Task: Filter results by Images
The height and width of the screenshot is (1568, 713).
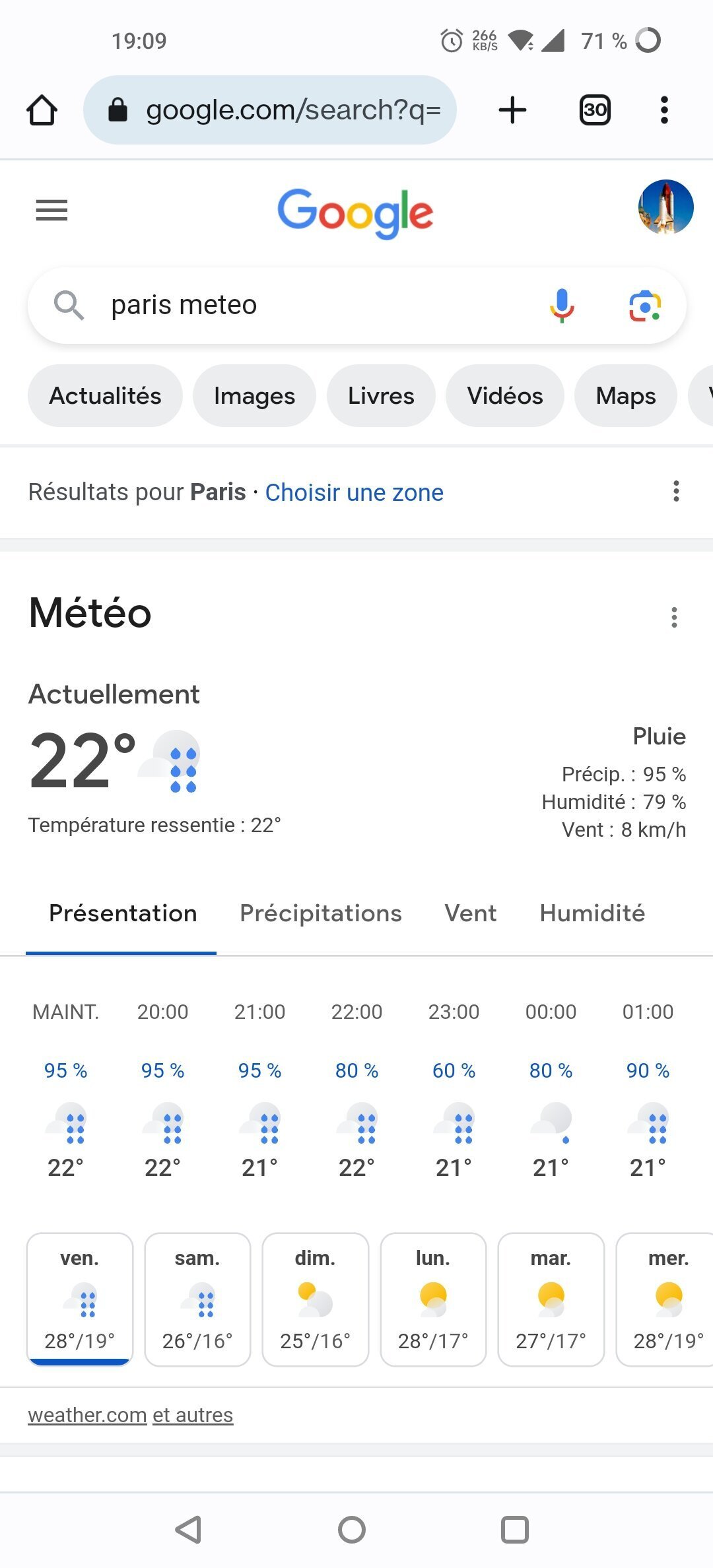Action: 254,396
